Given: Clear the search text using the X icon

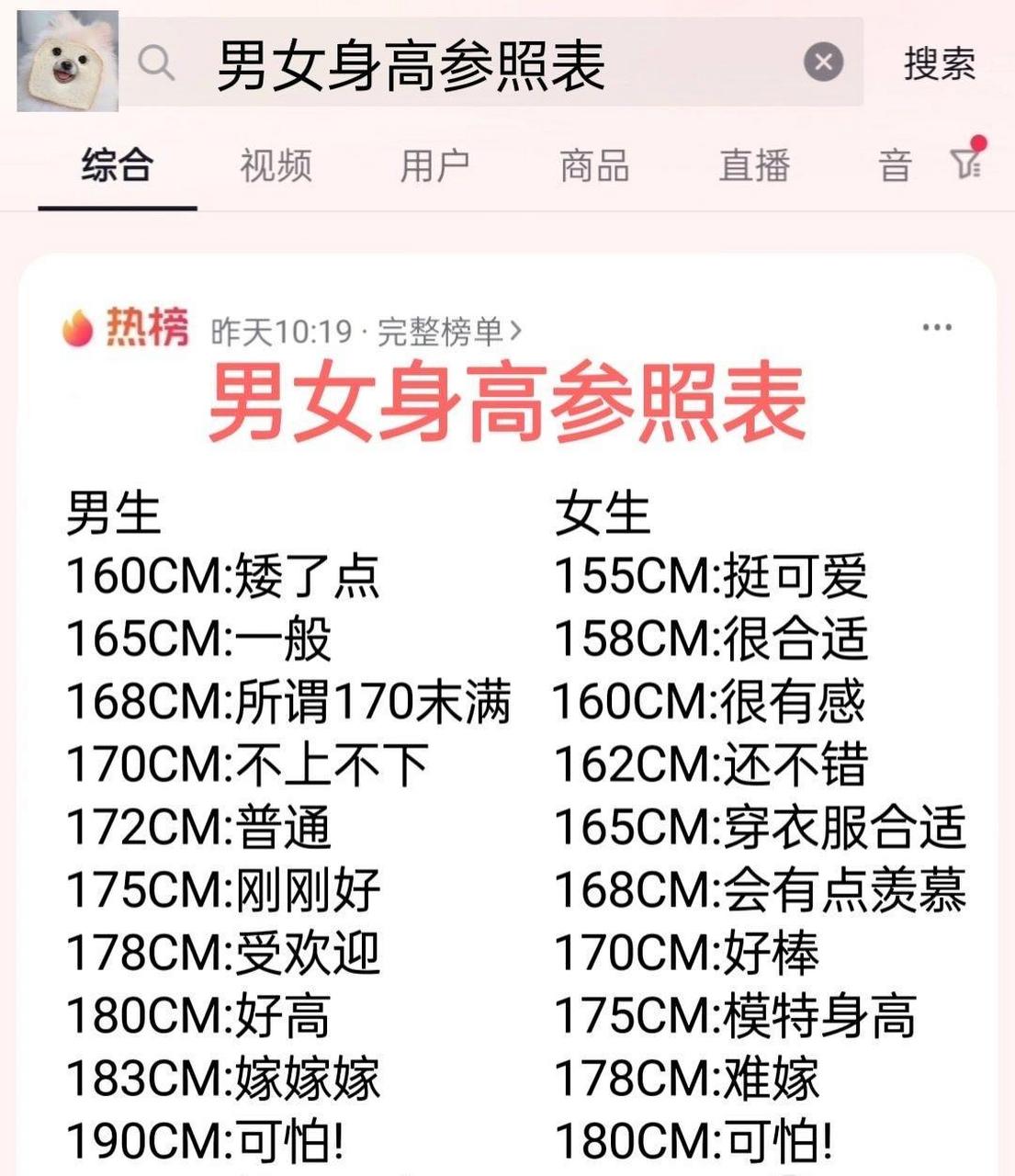Looking at the screenshot, I should click(824, 61).
